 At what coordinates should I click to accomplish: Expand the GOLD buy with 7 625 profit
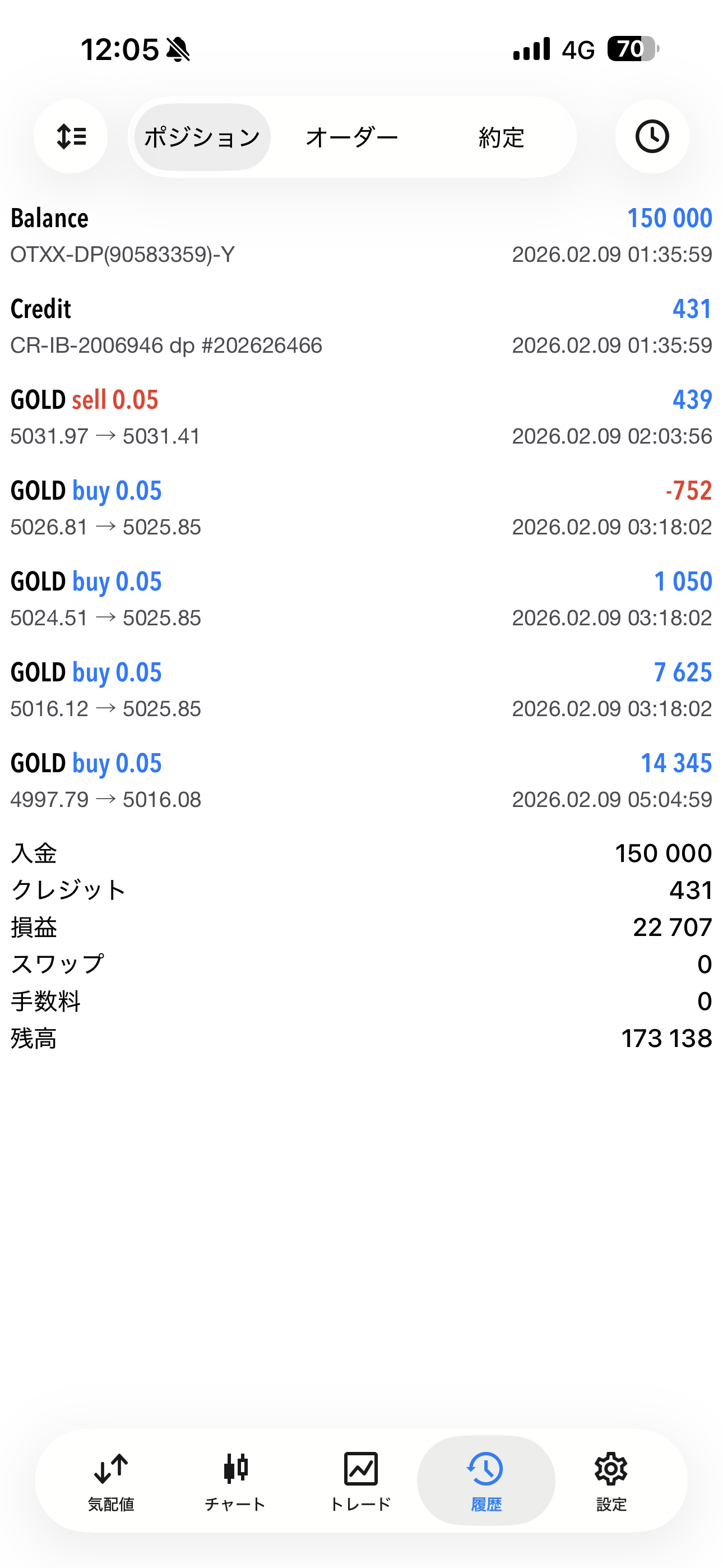coord(361,690)
